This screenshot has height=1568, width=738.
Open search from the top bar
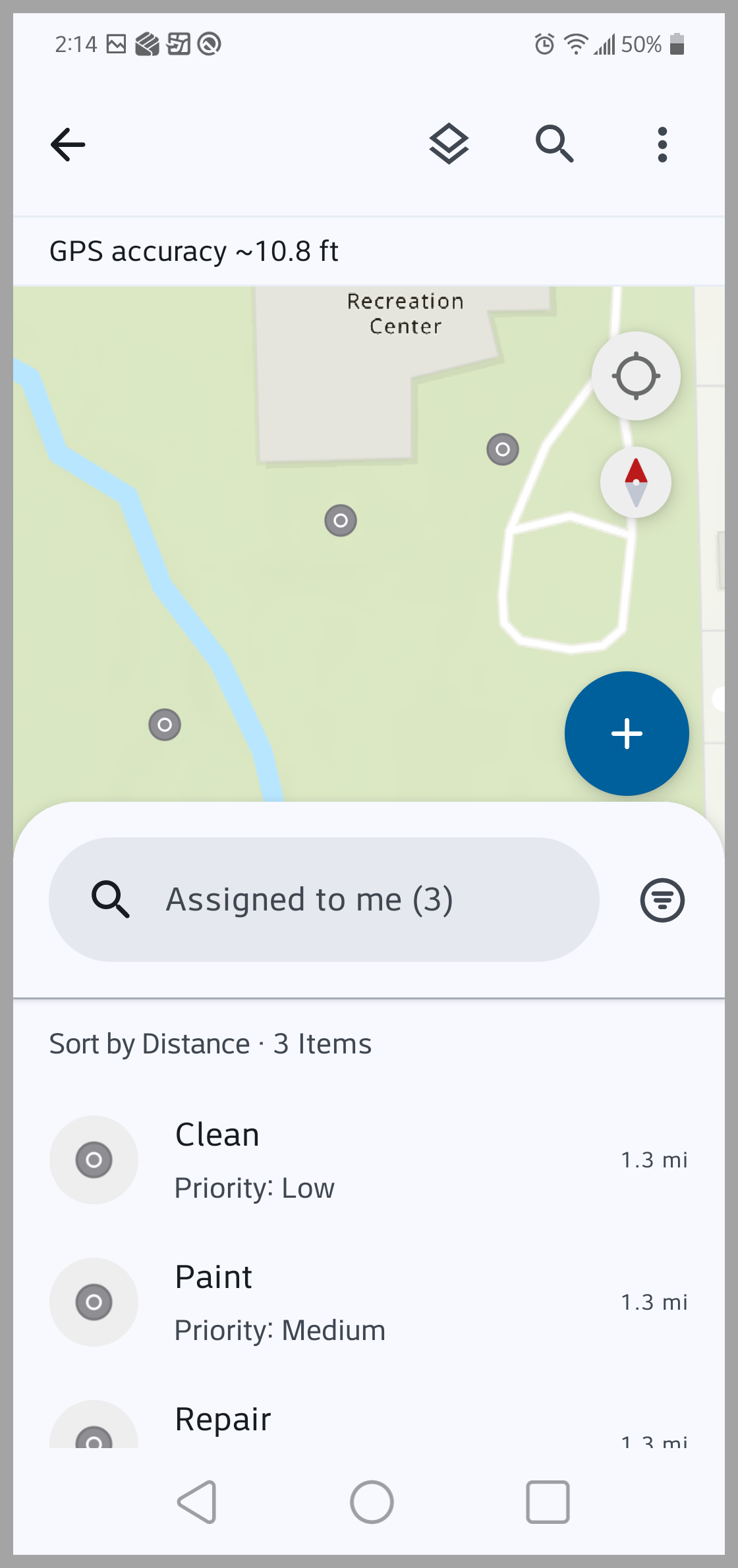[x=554, y=144]
